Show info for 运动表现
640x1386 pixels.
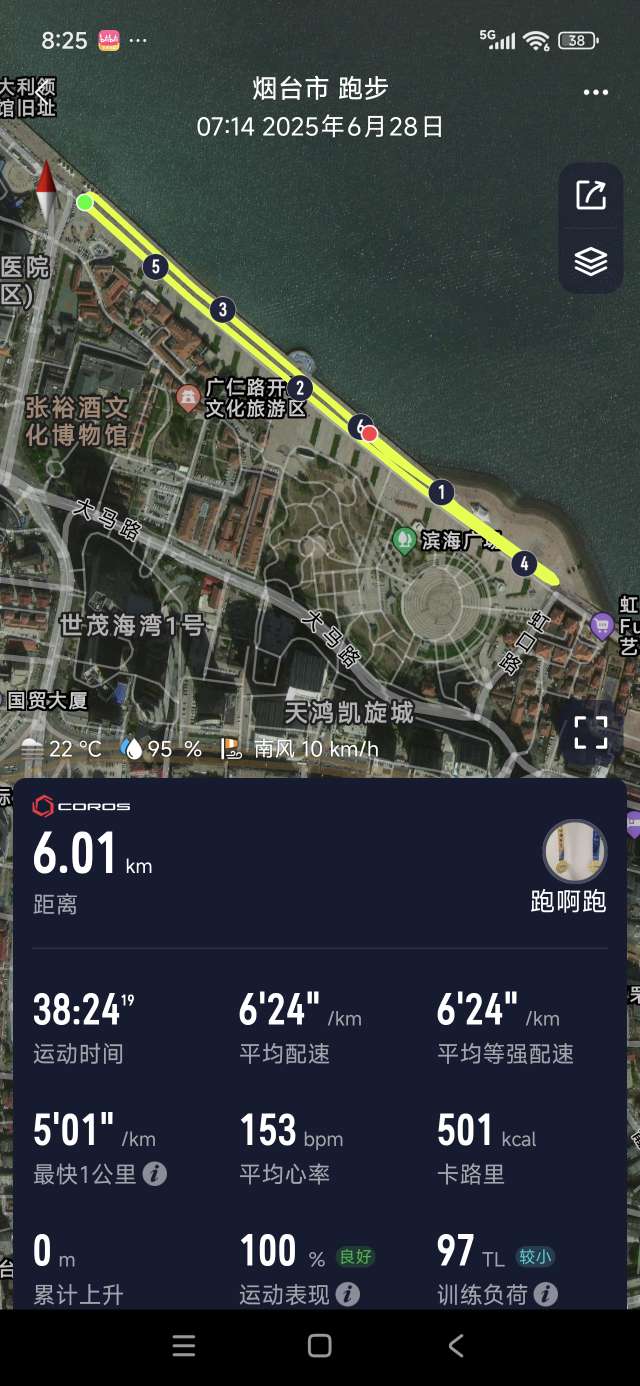click(x=348, y=1295)
